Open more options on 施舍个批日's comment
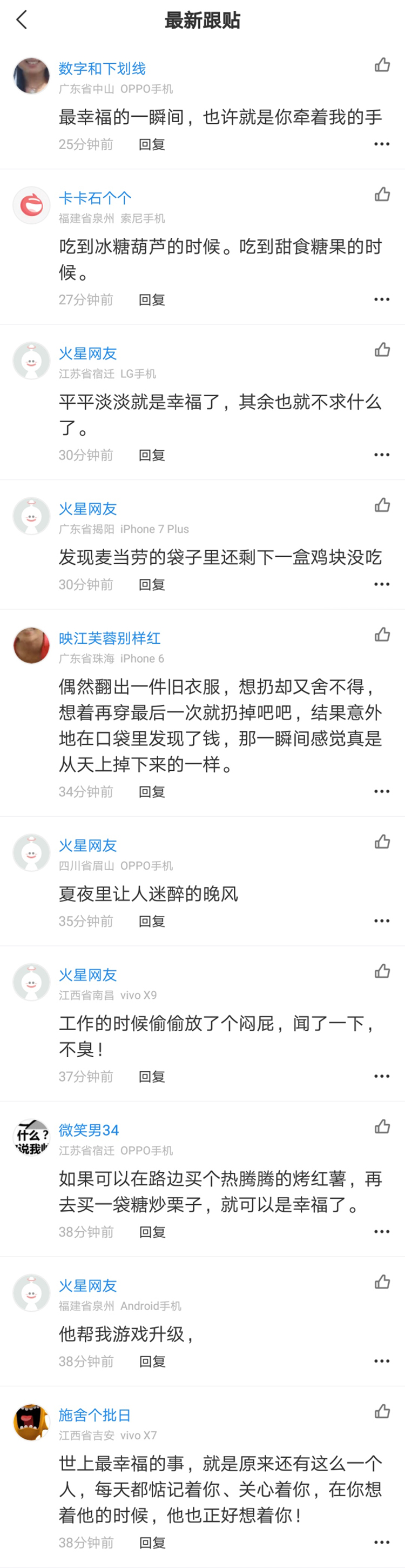Viewport: 405px width, 1568px height. pyautogui.click(x=381, y=1543)
